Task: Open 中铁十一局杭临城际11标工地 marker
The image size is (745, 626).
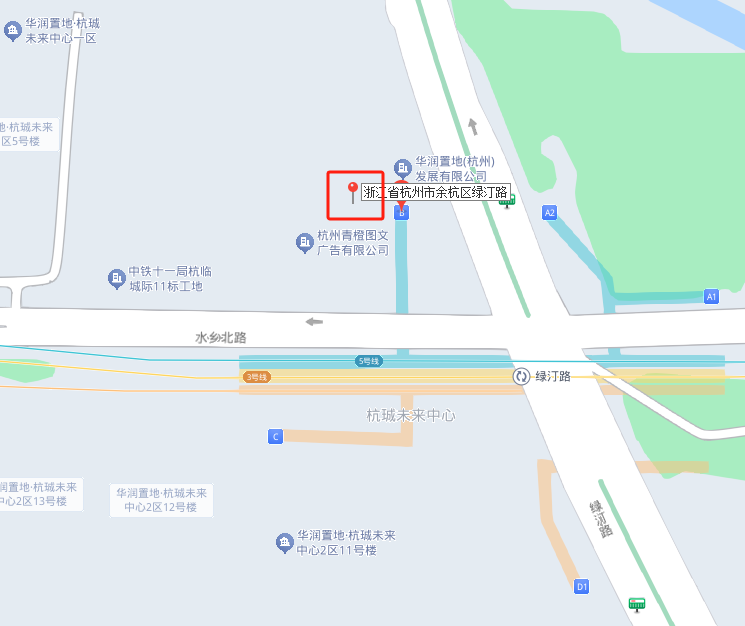Action: (116, 278)
